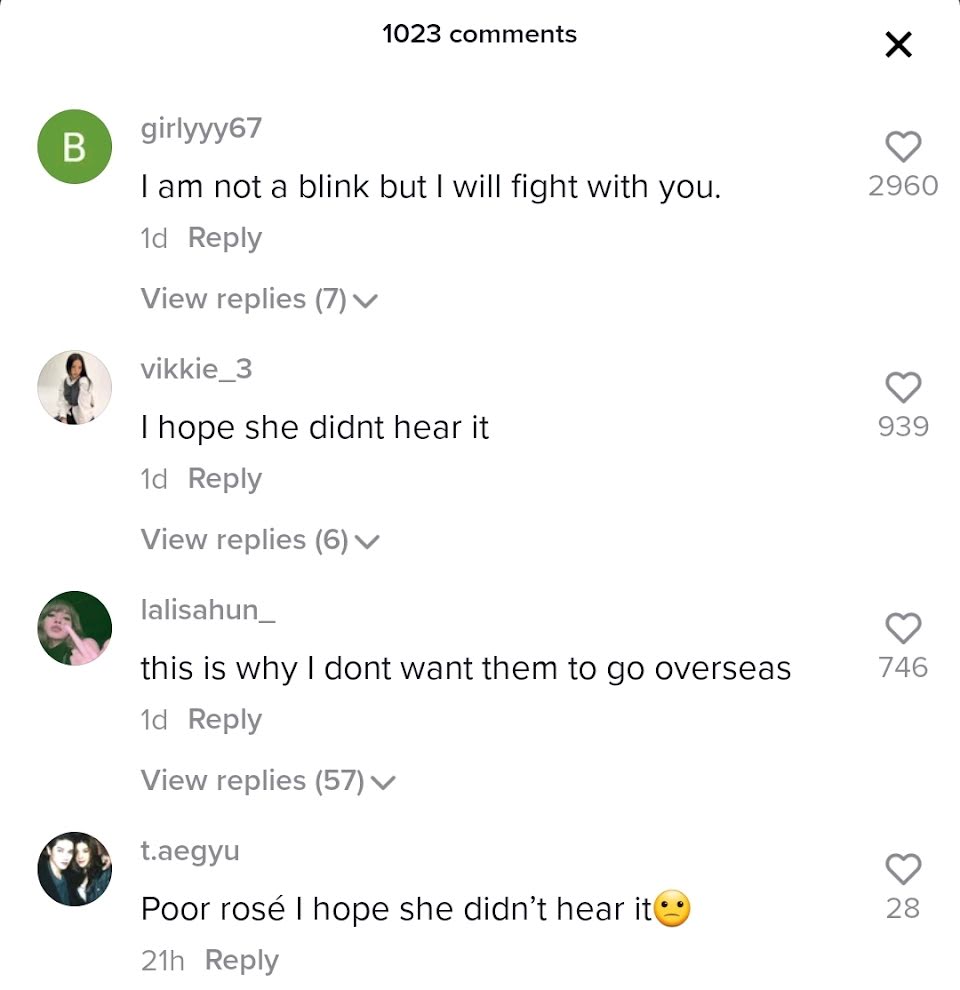Expand the 6 replies under vikkie_3
The width and height of the screenshot is (960, 990).
point(260,540)
